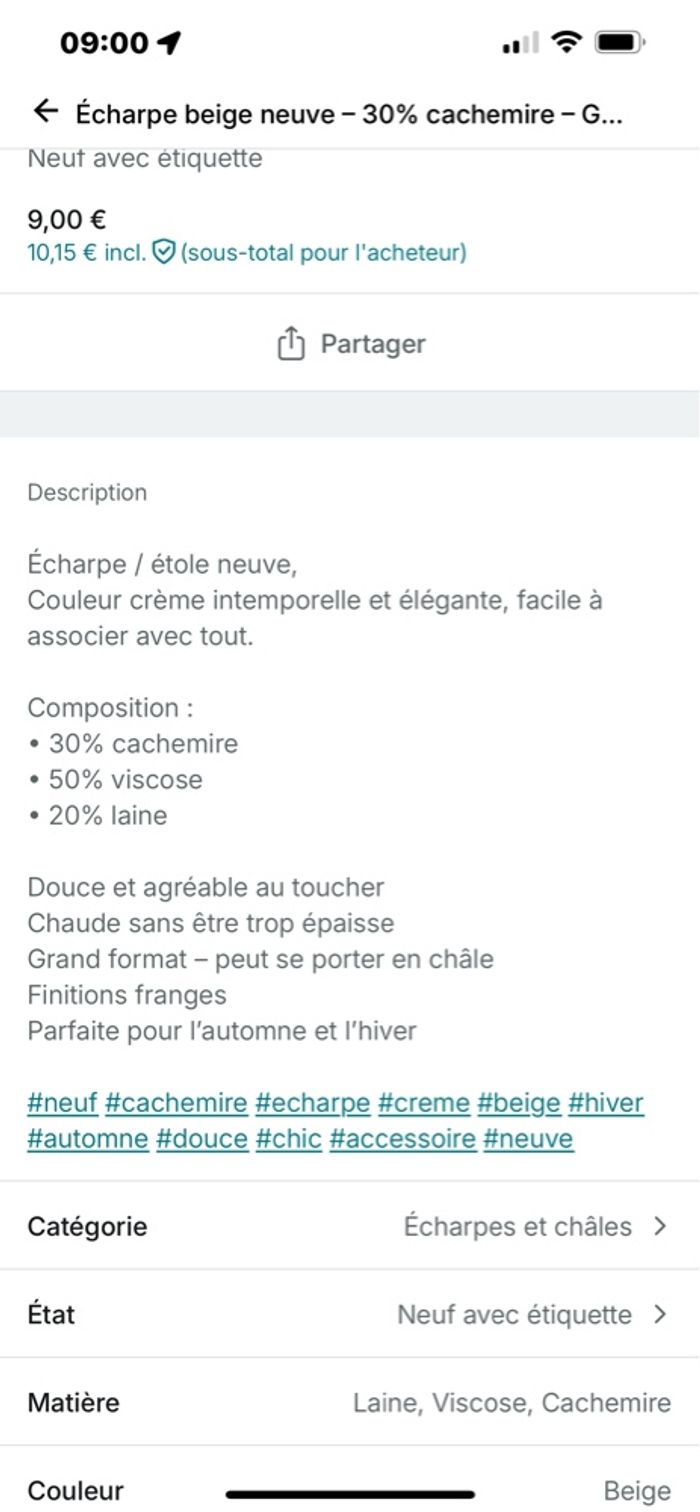See listings tagged #automne
Image resolution: width=700 pixels, height=1512 pixels.
click(88, 1139)
